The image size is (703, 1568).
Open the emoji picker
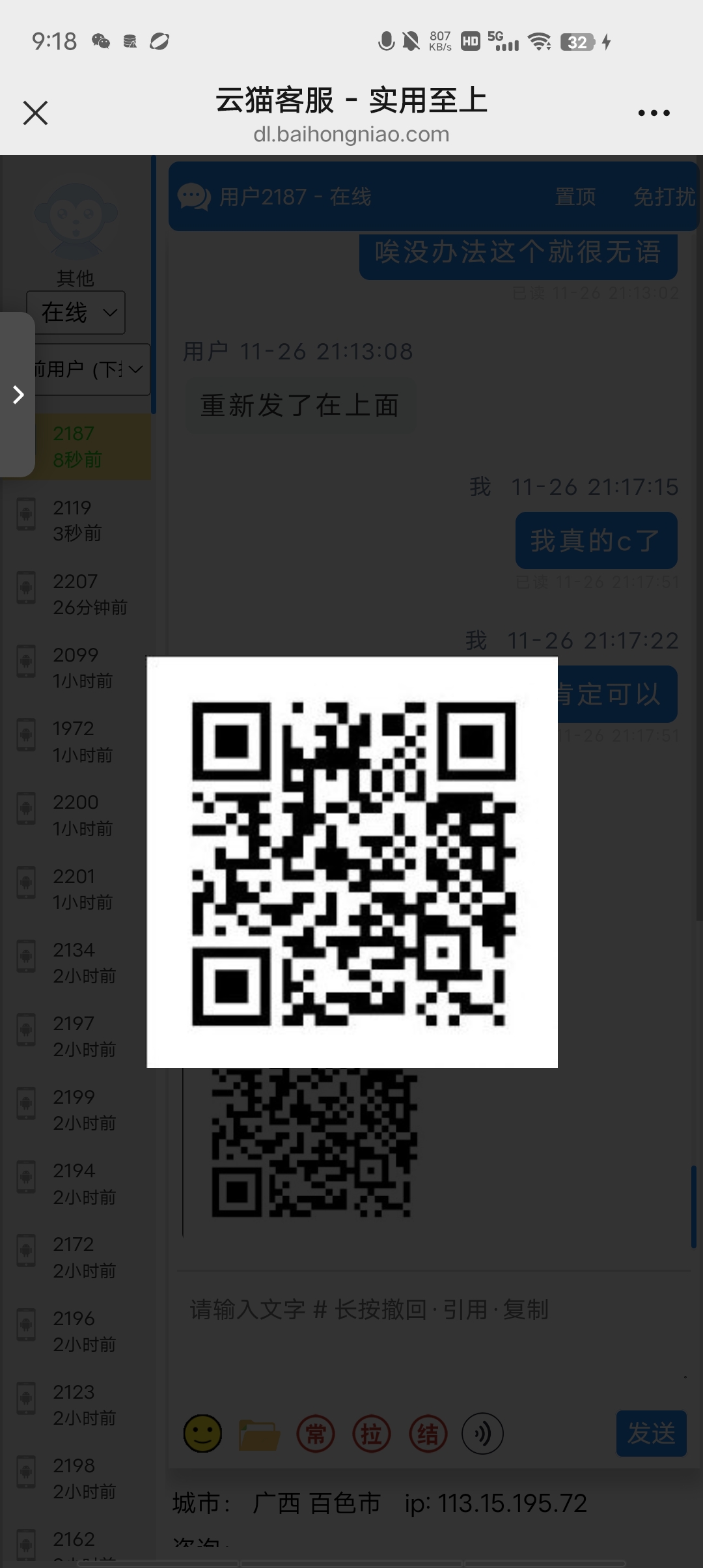[202, 1433]
